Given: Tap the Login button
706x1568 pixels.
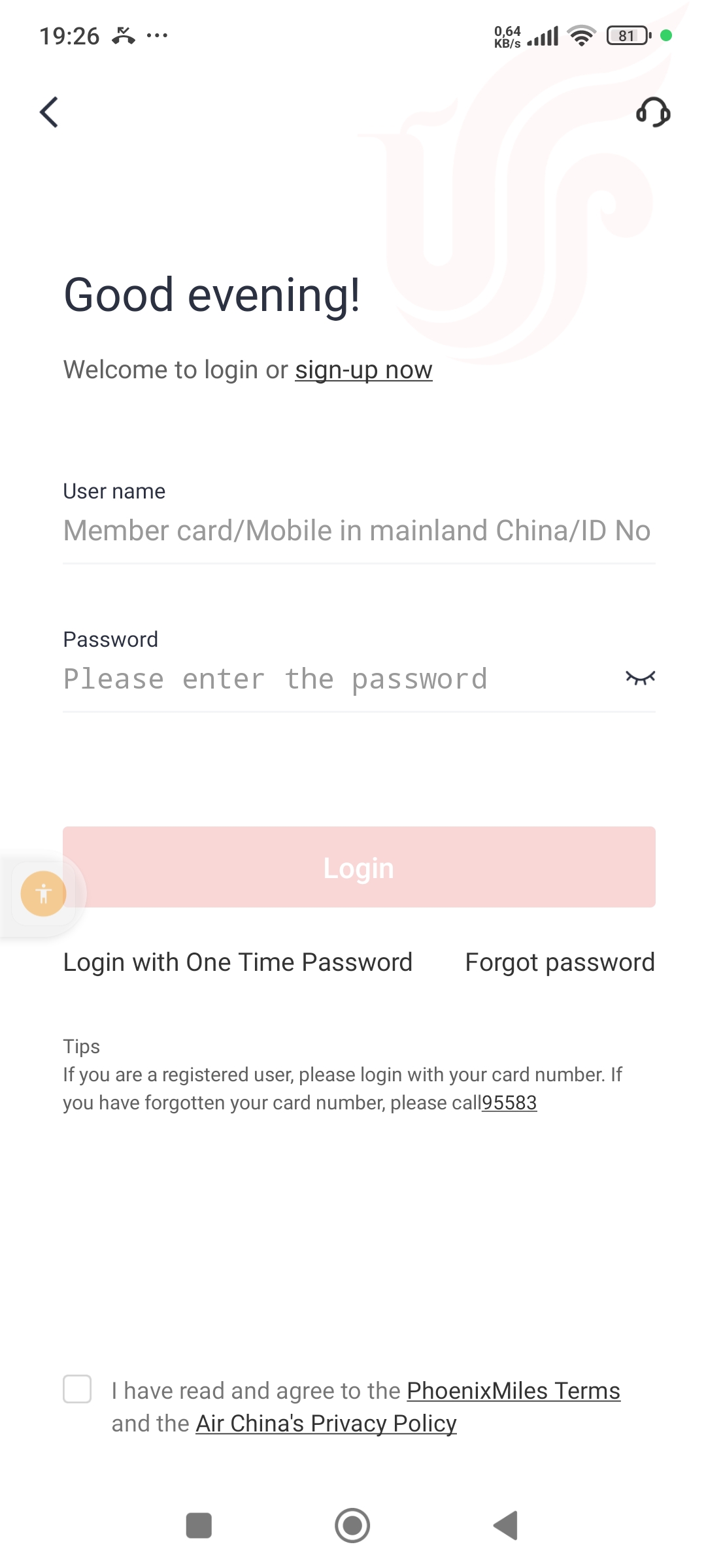Looking at the screenshot, I should 359,867.
